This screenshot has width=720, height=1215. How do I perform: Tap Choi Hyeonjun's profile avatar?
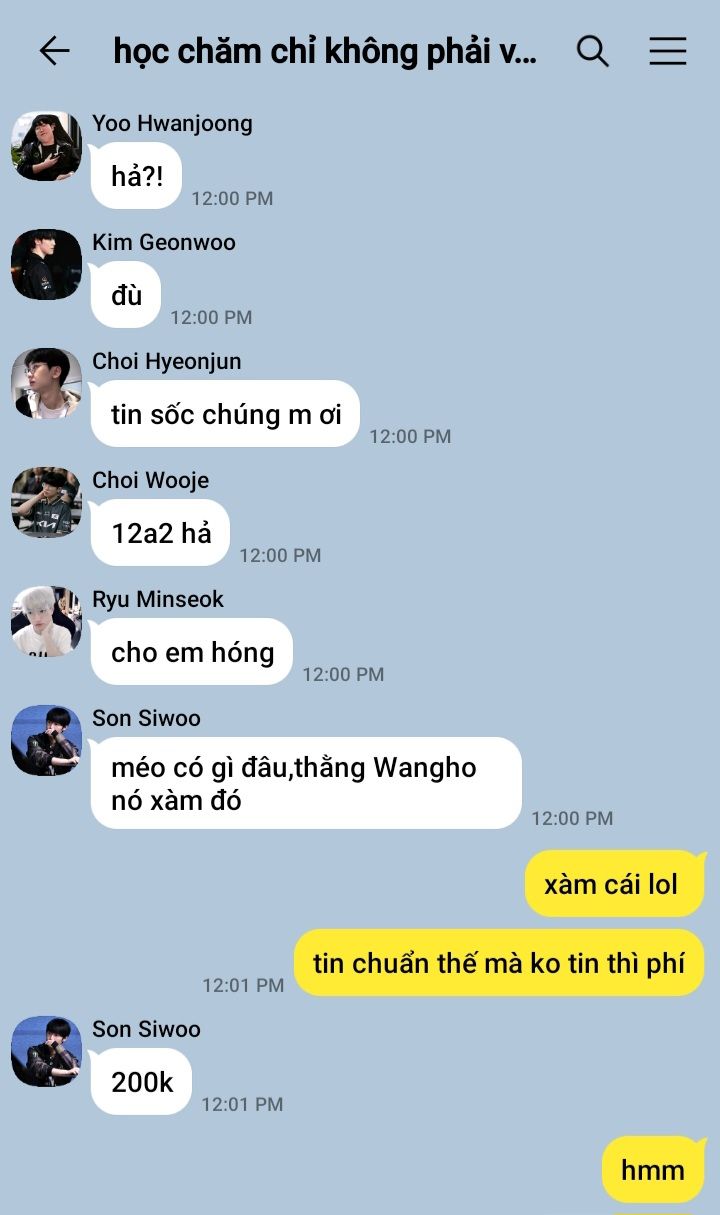tap(46, 384)
